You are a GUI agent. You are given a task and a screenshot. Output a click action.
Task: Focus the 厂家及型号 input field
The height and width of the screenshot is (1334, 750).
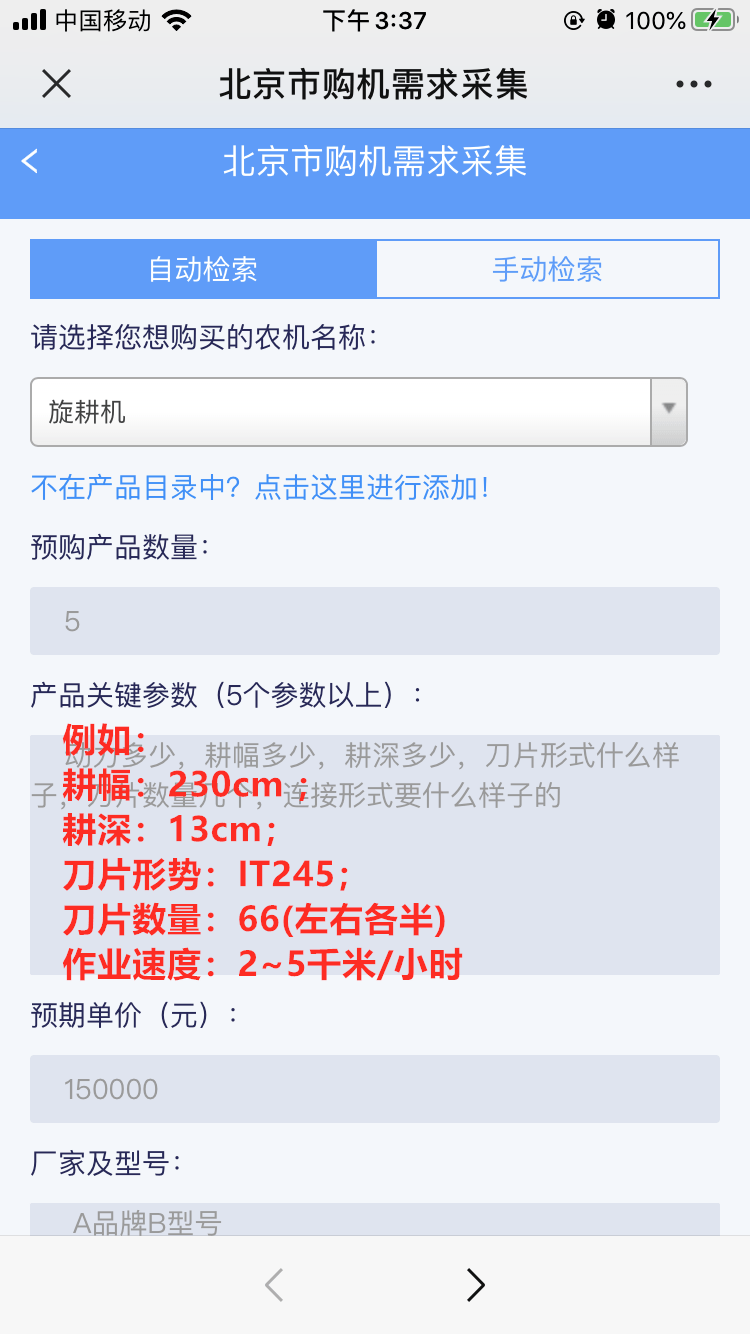[x=374, y=1220]
